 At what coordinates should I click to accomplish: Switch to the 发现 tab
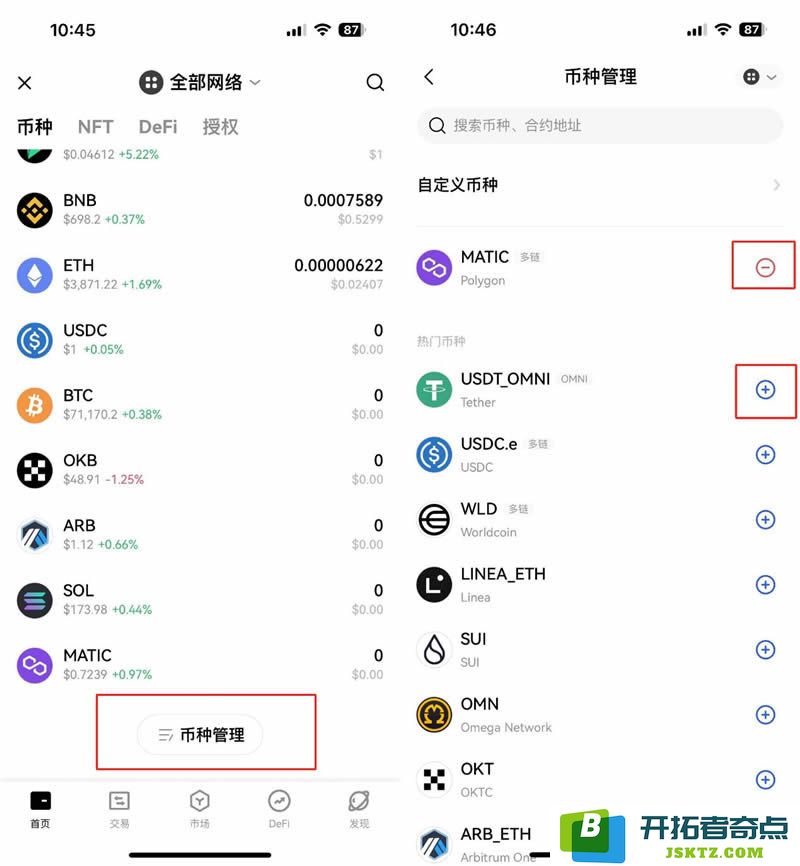(x=359, y=809)
